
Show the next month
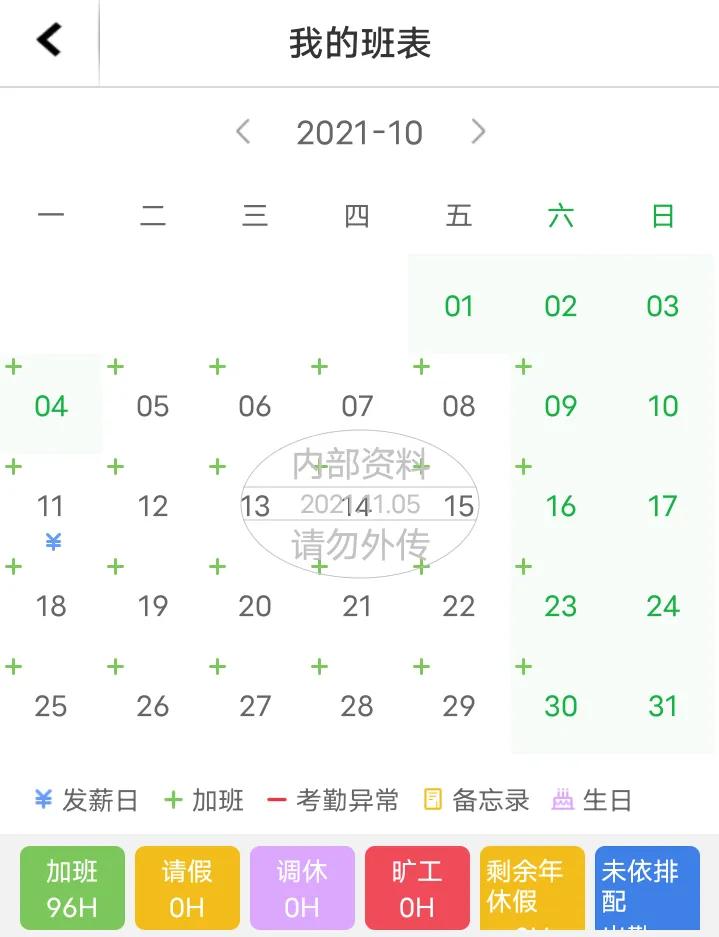pos(478,132)
